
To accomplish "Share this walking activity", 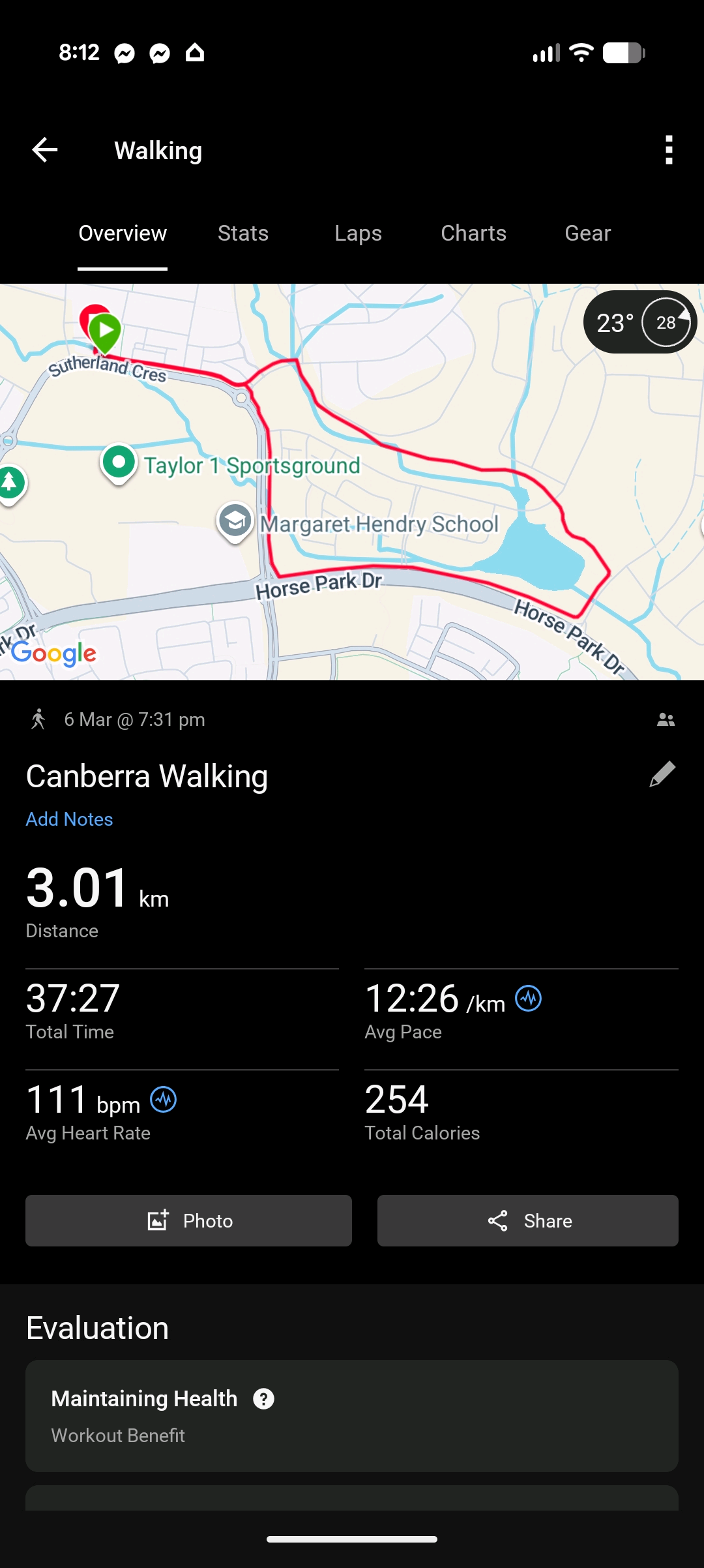I will pos(527,1220).
